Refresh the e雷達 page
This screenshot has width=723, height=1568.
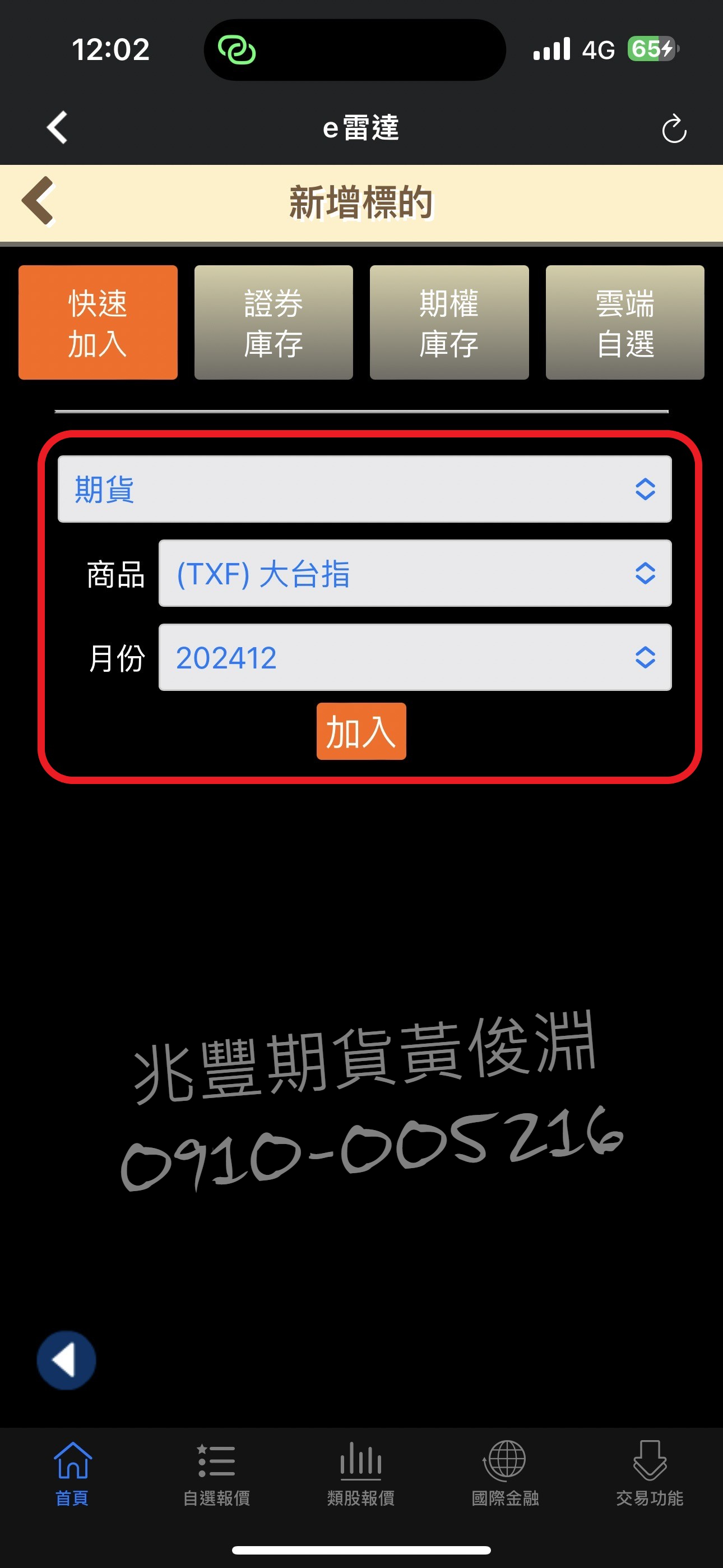[x=674, y=129]
